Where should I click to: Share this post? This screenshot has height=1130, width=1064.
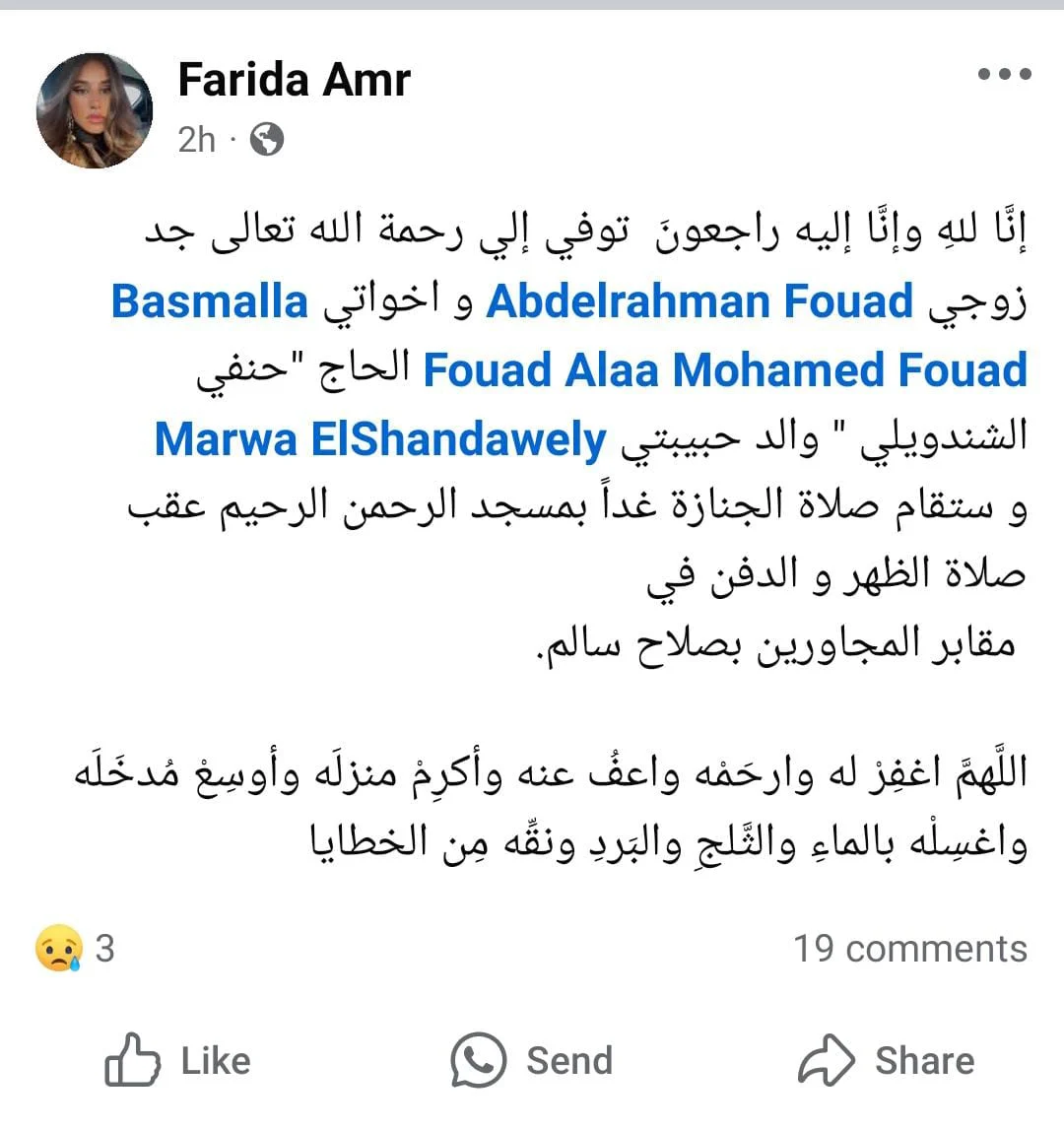click(x=886, y=1060)
